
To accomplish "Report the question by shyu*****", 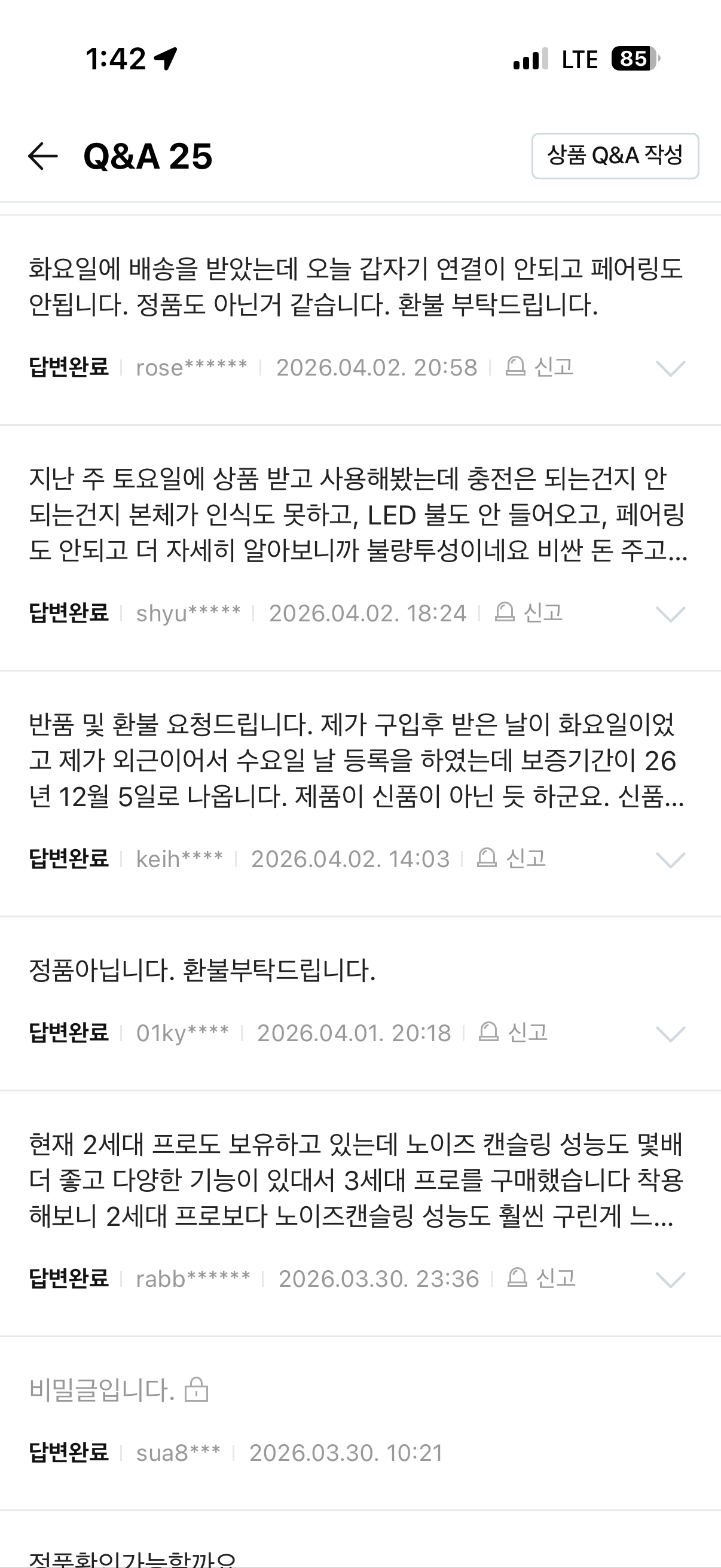I will pos(528,612).
